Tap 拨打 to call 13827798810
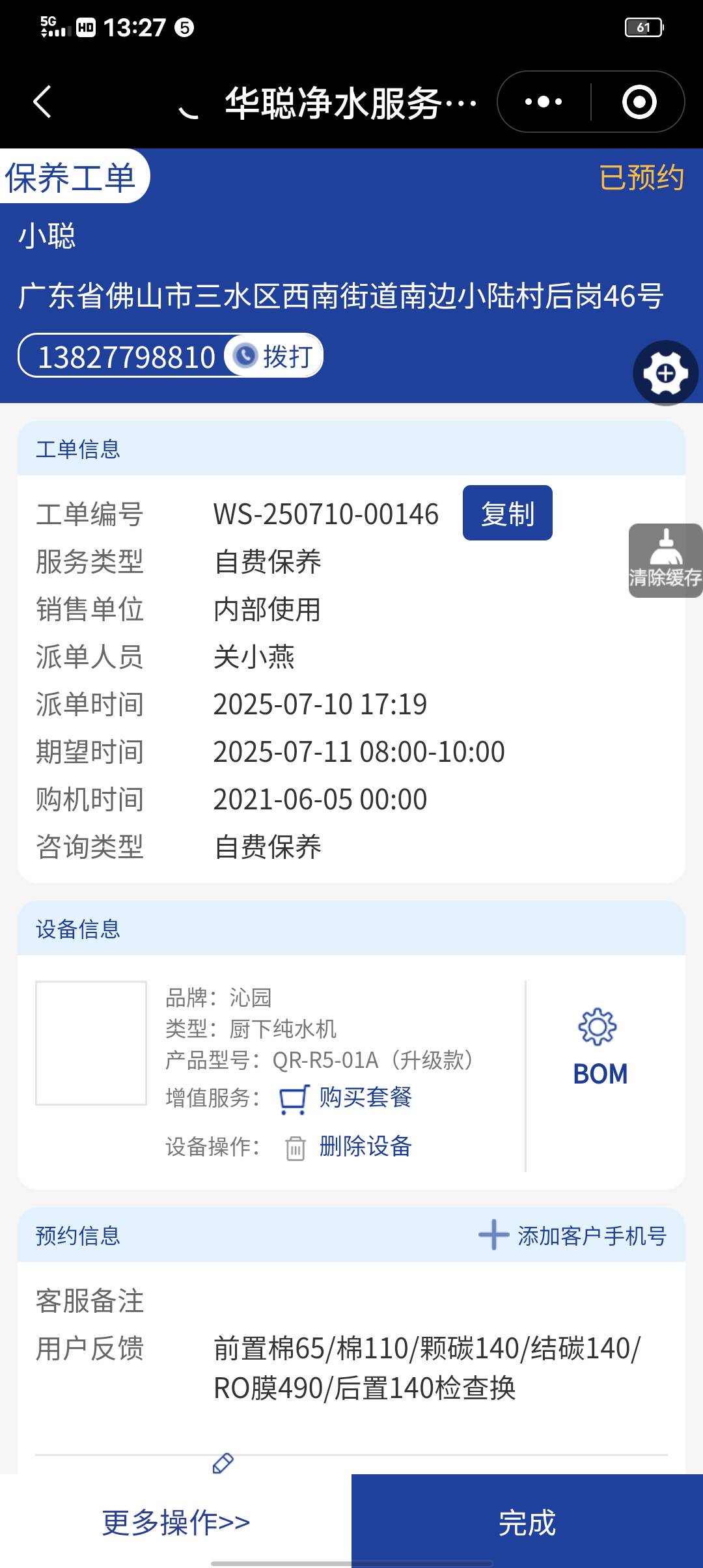 275,356
